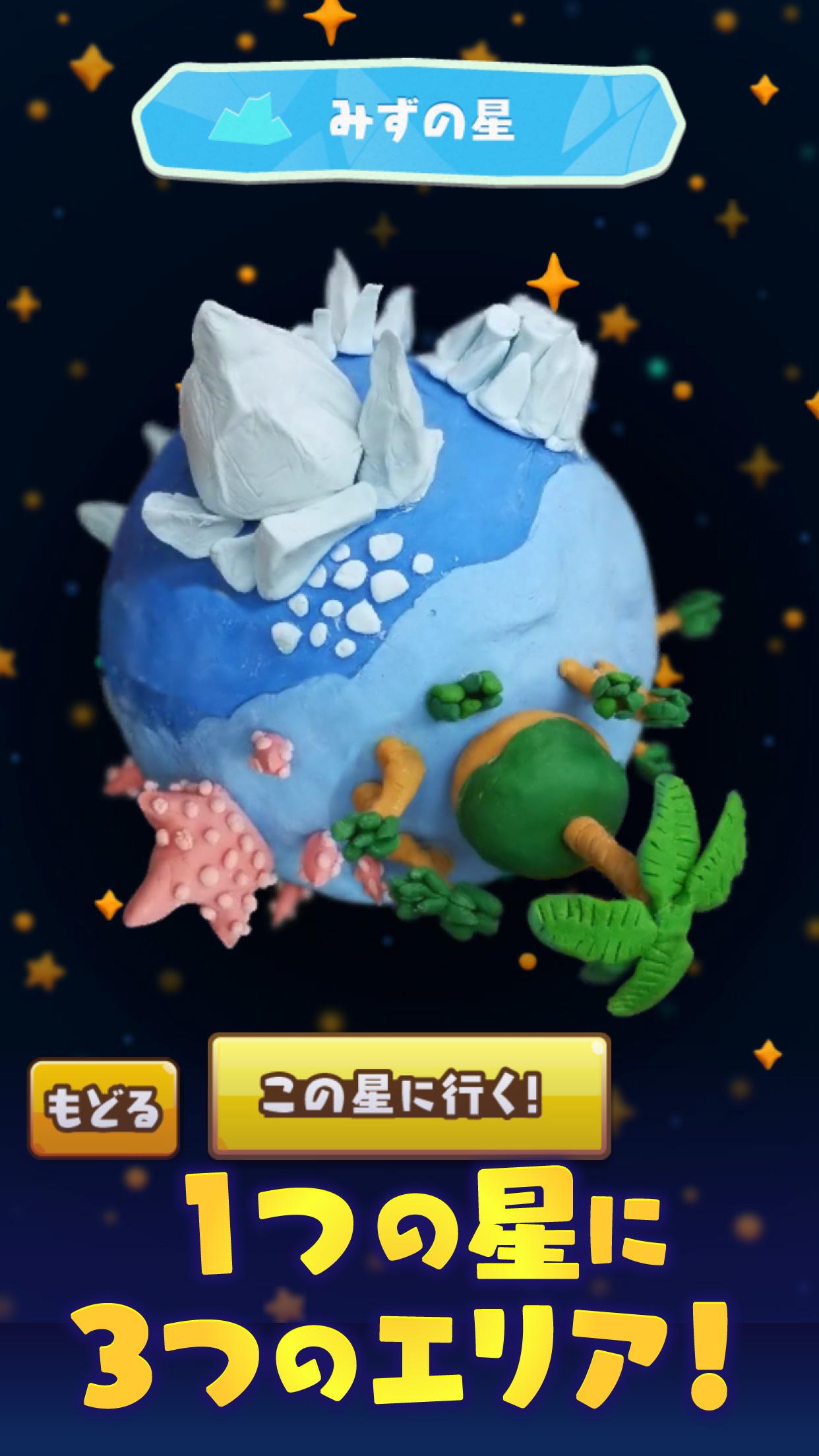
Task: Select この星に行く! to visit this planet
Action: pos(409,1096)
